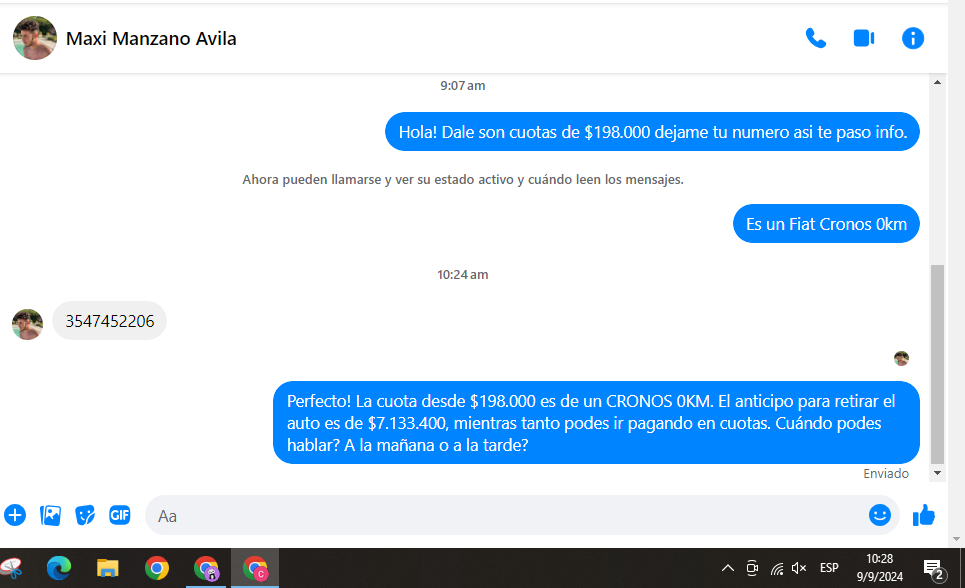Choose a sticker to send

(85, 515)
